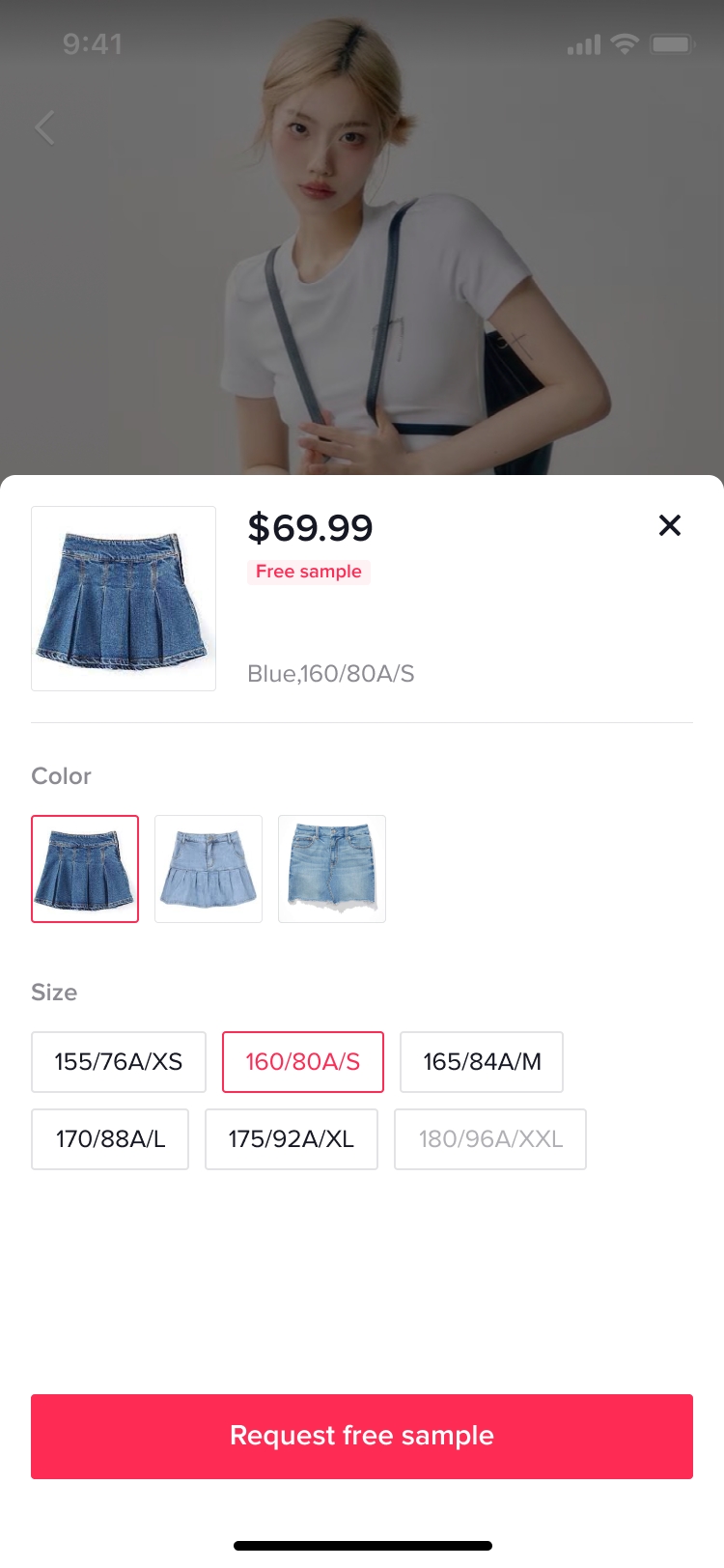Pick the frayed-hem denim skirt color
The width and height of the screenshot is (724, 1568).
pyautogui.click(x=332, y=869)
